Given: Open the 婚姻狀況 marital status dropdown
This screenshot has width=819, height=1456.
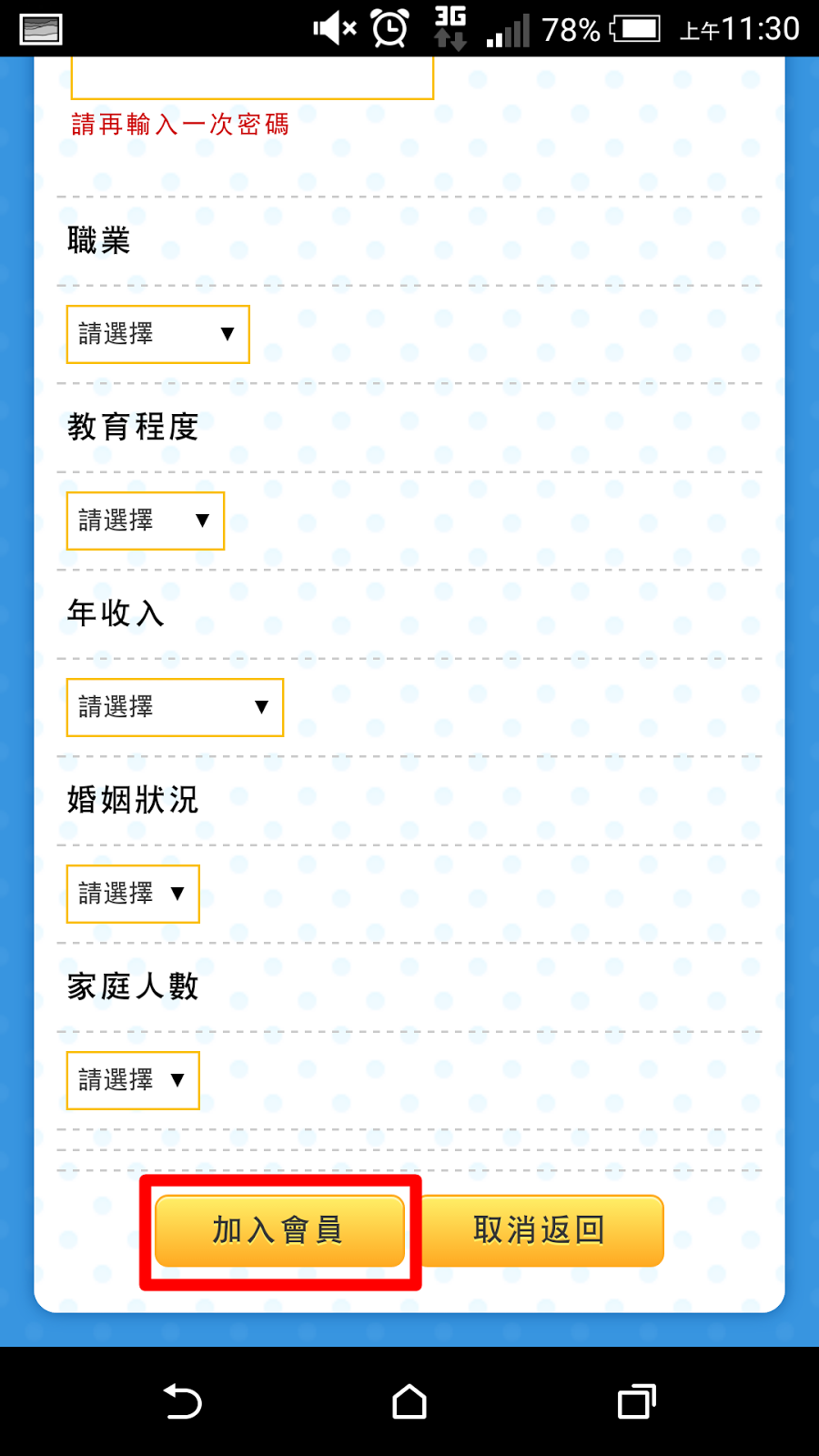Looking at the screenshot, I should click(133, 894).
